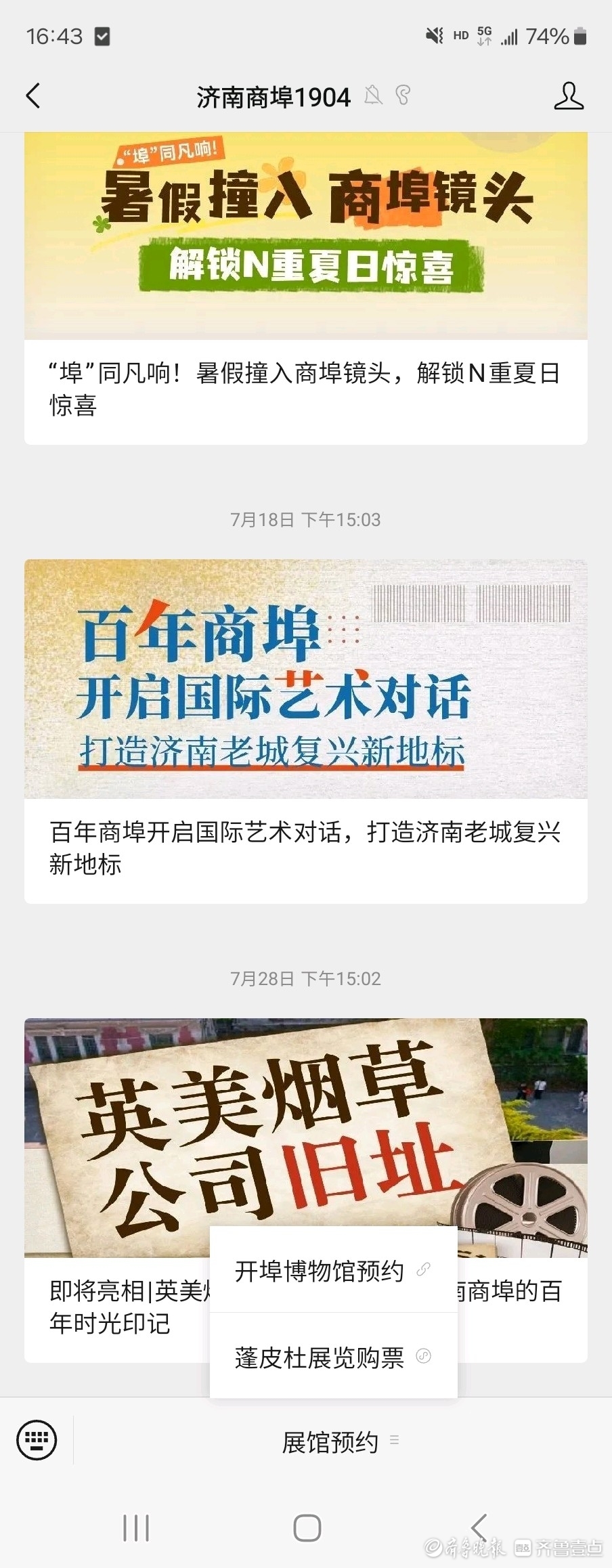Tap the system home button
This screenshot has width=612, height=1568.
[307, 1527]
